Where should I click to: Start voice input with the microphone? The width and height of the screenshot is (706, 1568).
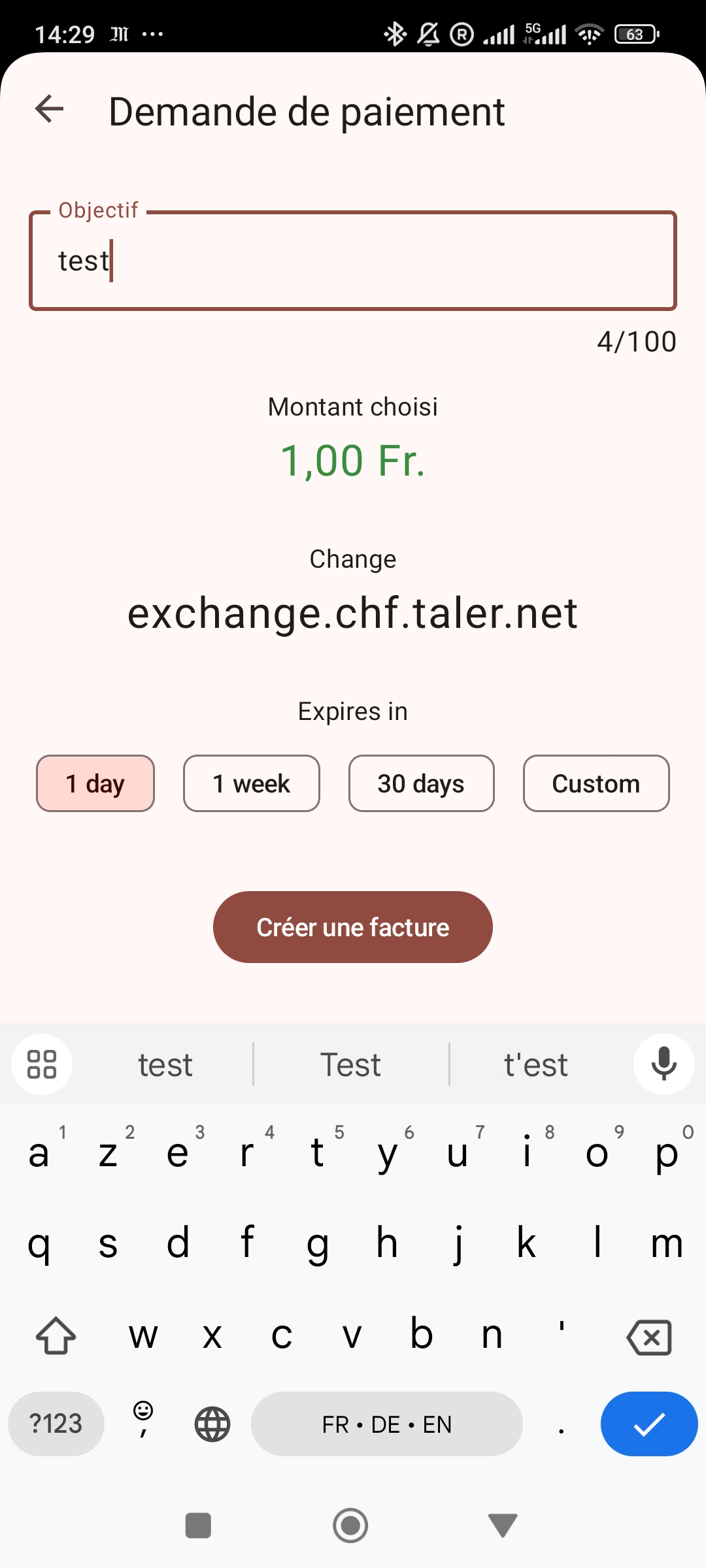click(664, 1064)
